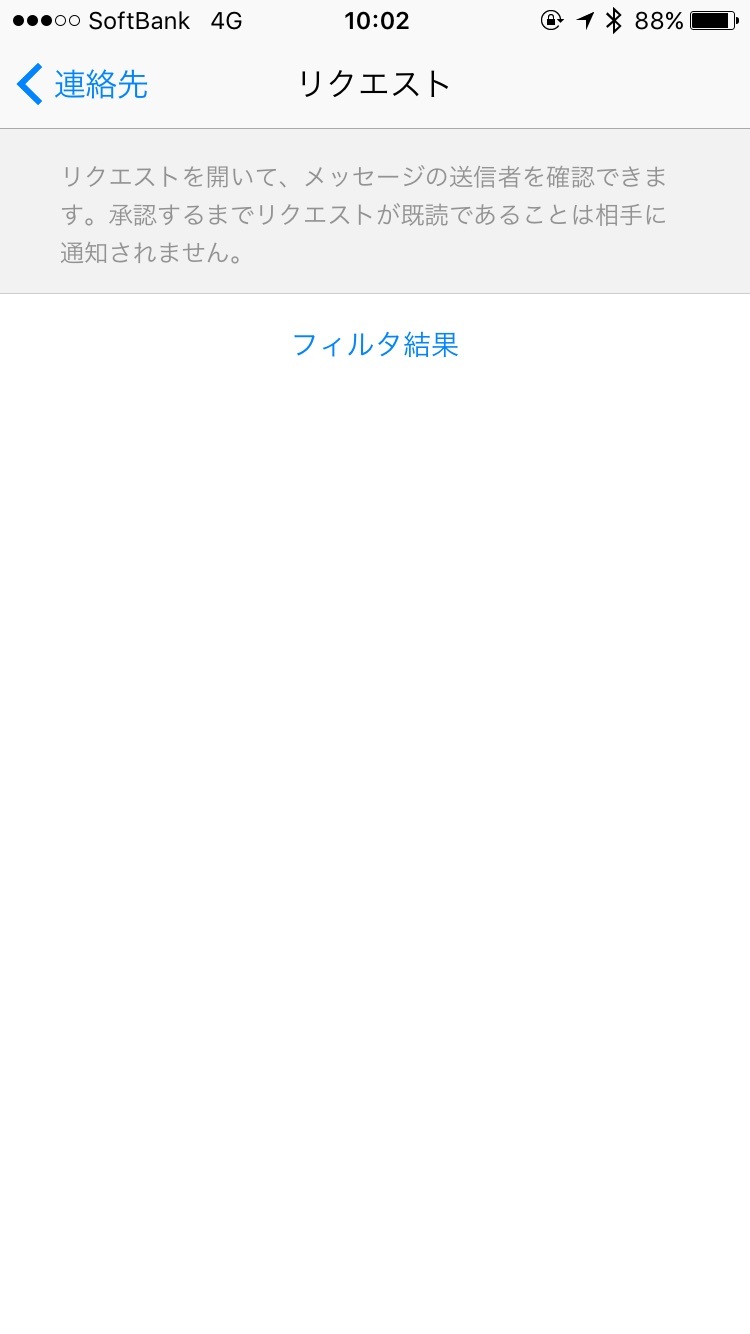Open フィルタ結果 link
This screenshot has width=750, height=1334.
pos(375,345)
